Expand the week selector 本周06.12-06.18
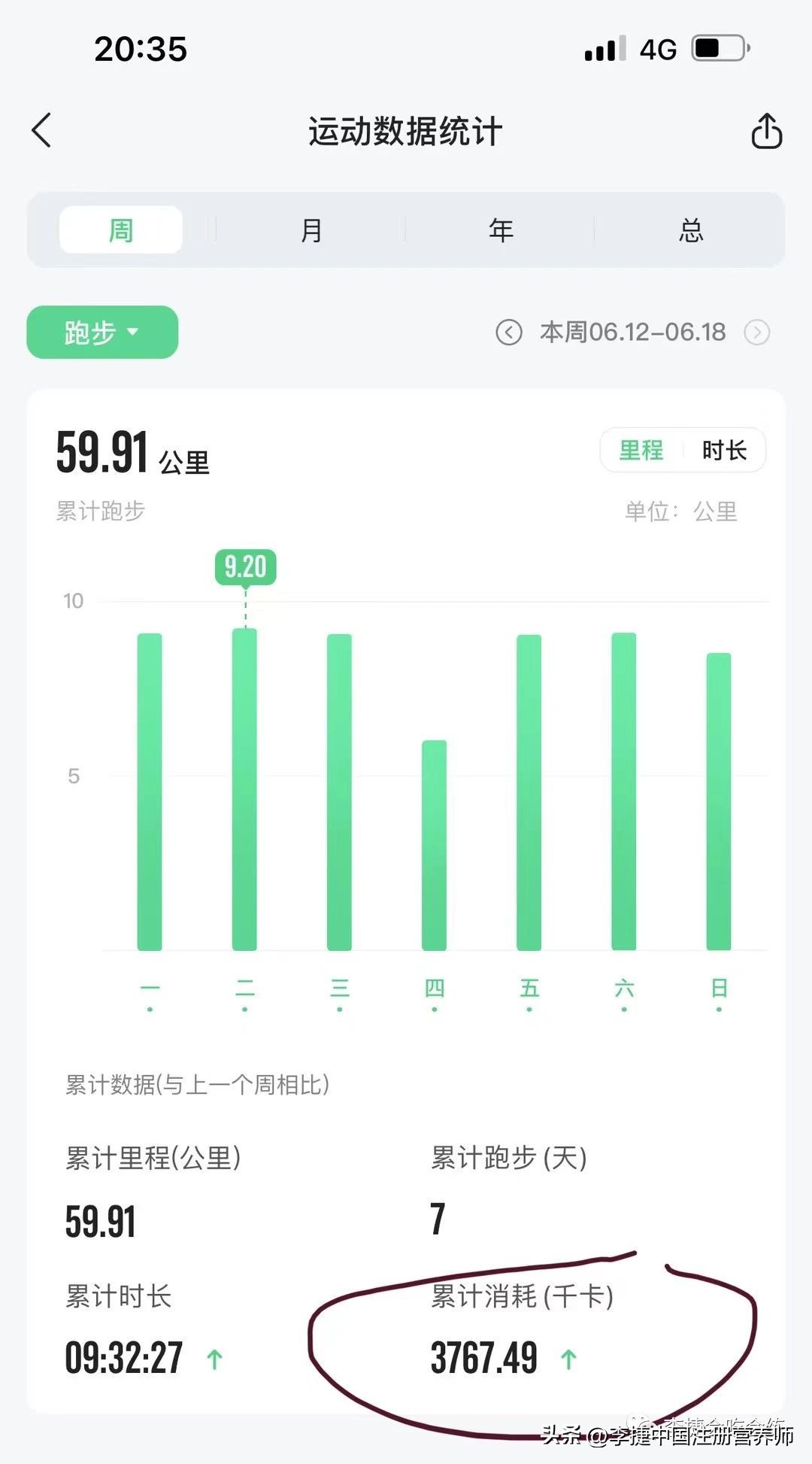Image resolution: width=812 pixels, height=1464 pixels. (x=632, y=332)
